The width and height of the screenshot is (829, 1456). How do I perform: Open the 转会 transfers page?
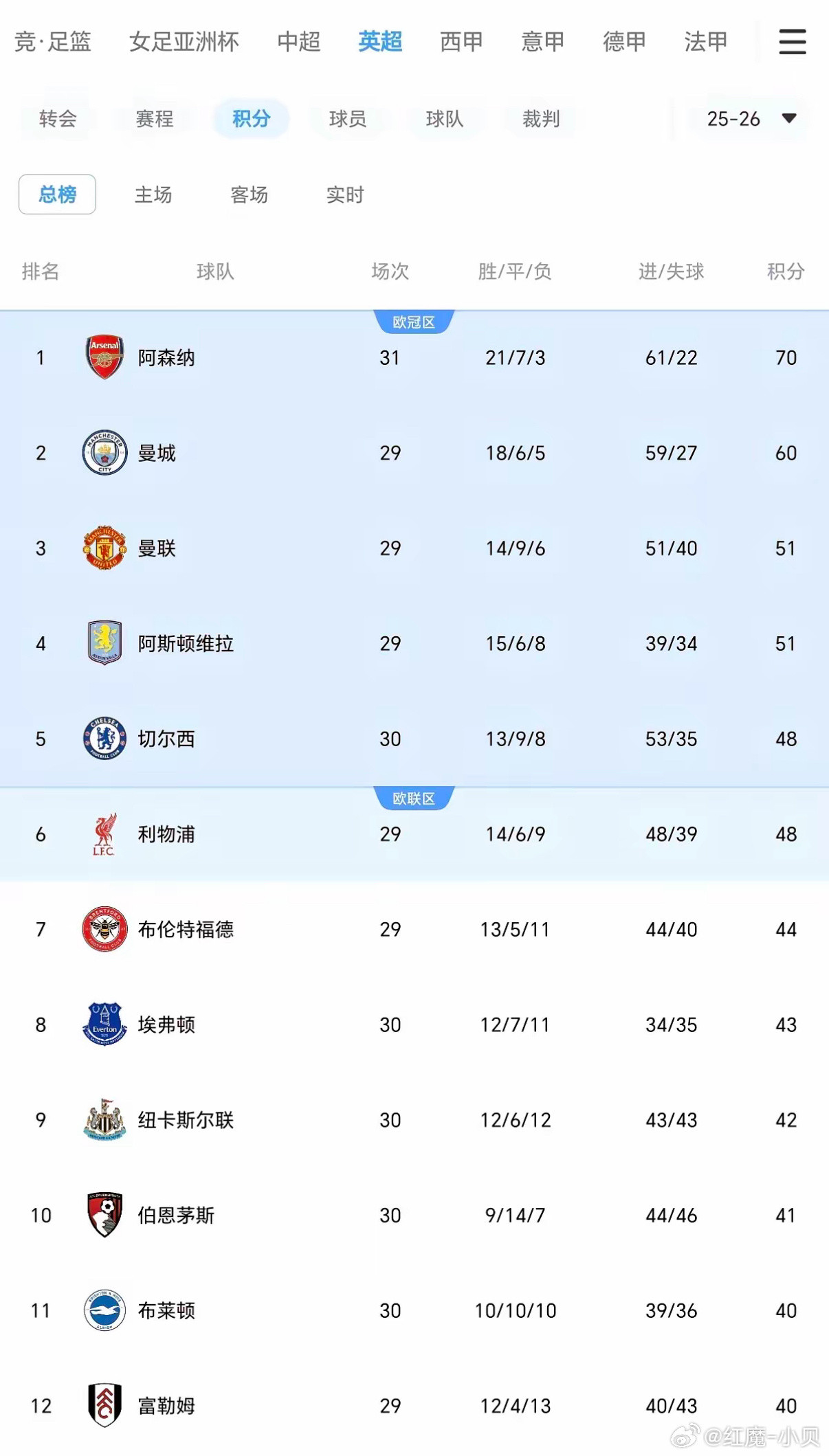pyautogui.click(x=58, y=119)
